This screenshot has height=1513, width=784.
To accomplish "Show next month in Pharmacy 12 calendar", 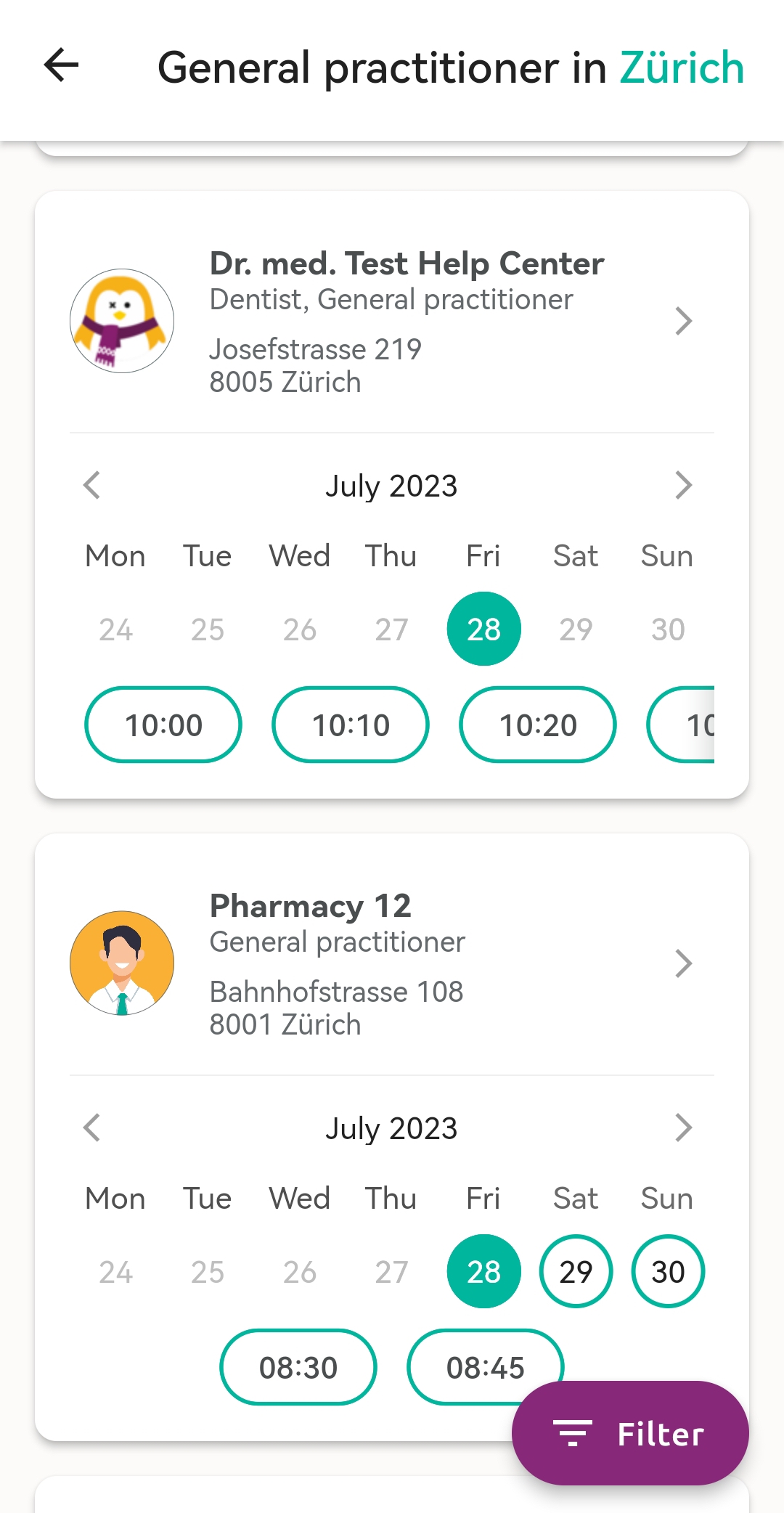I will click(683, 1127).
